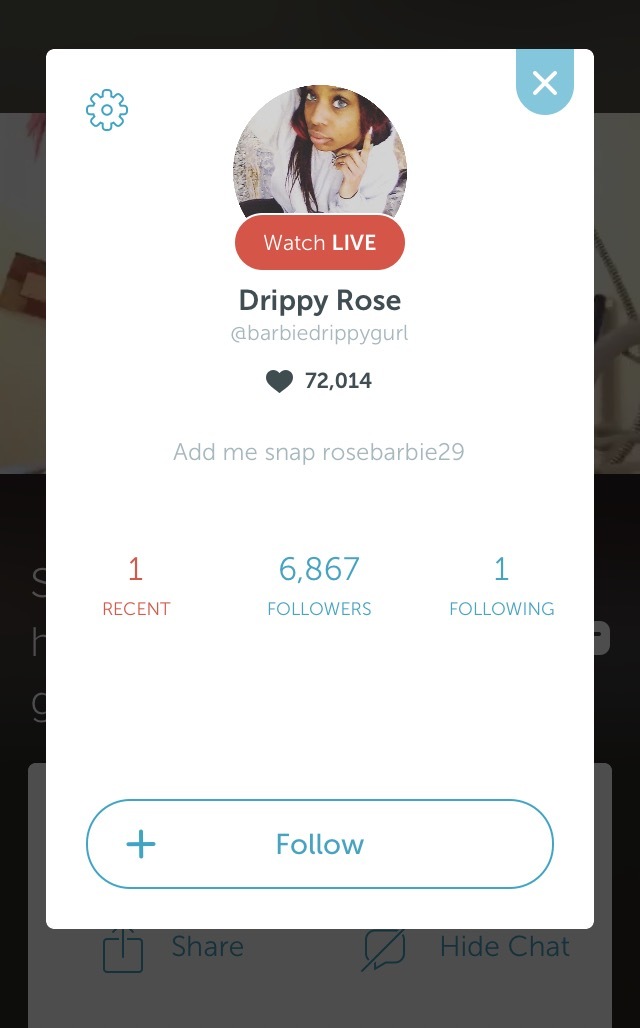Share this broadcast
The image size is (640, 1028).
click(x=175, y=948)
